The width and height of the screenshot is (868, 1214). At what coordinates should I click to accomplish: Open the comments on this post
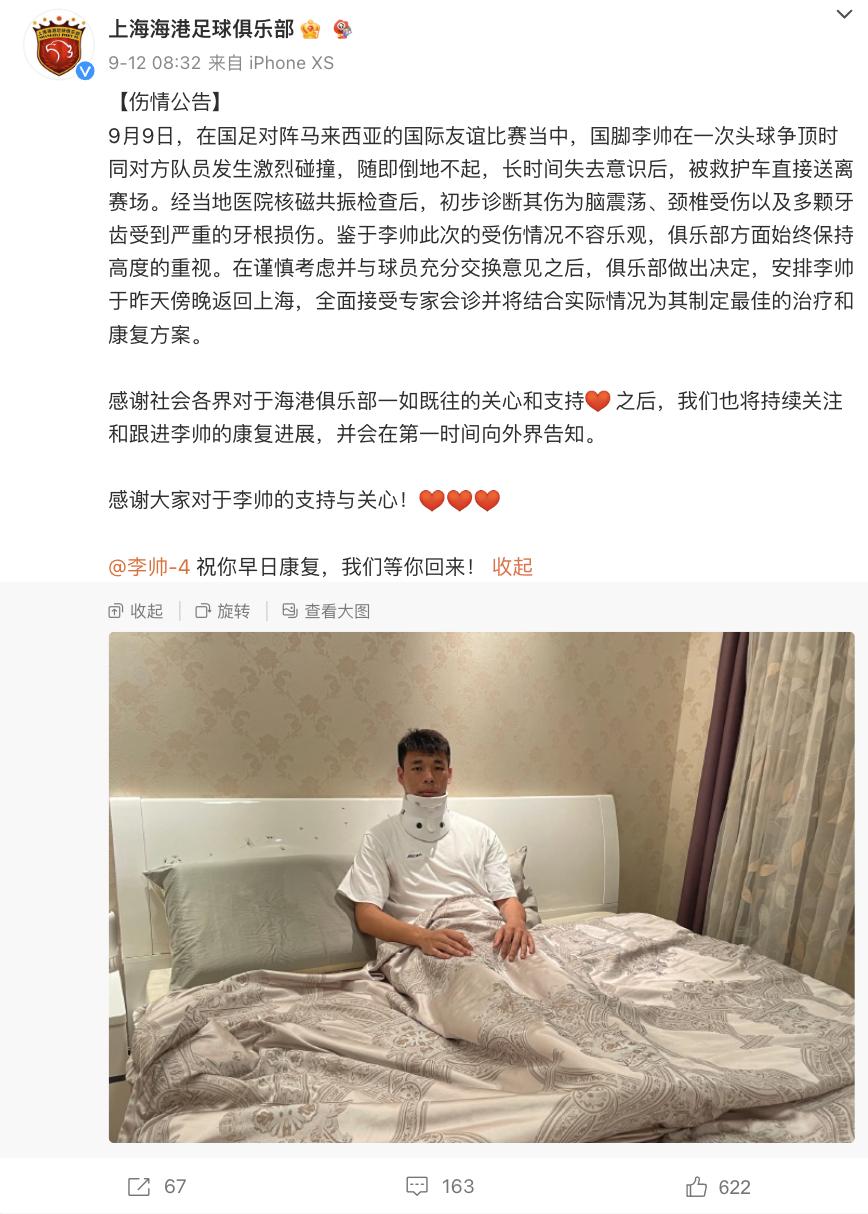(440, 1186)
